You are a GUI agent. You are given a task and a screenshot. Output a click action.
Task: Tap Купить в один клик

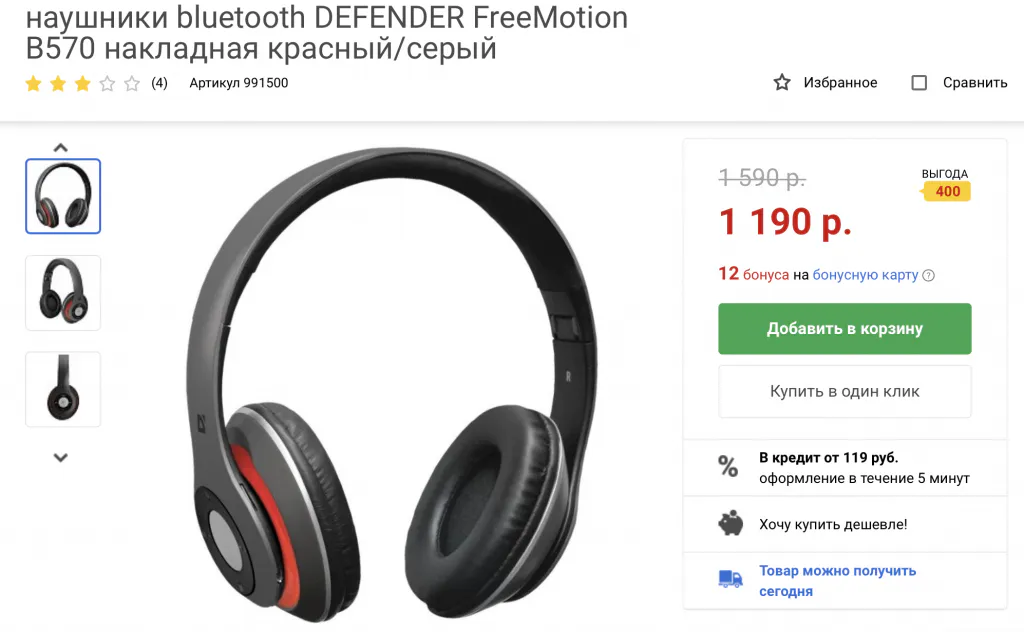coord(844,391)
